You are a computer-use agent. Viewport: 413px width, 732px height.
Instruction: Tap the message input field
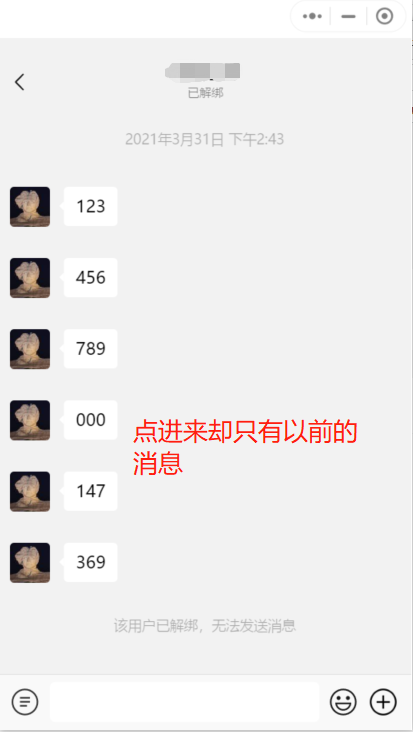[184, 702]
